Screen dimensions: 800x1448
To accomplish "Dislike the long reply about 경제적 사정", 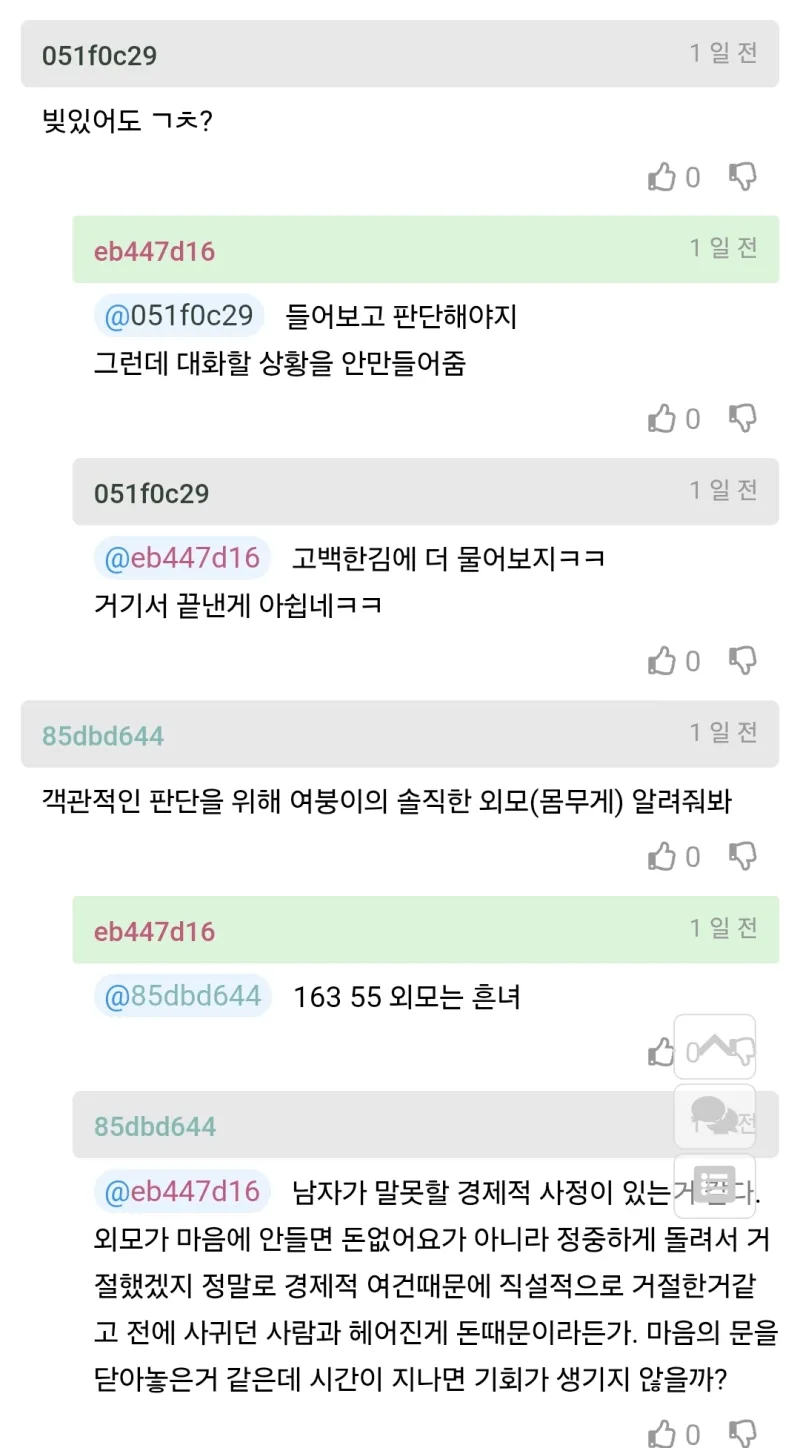I will [x=742, y=1433].
